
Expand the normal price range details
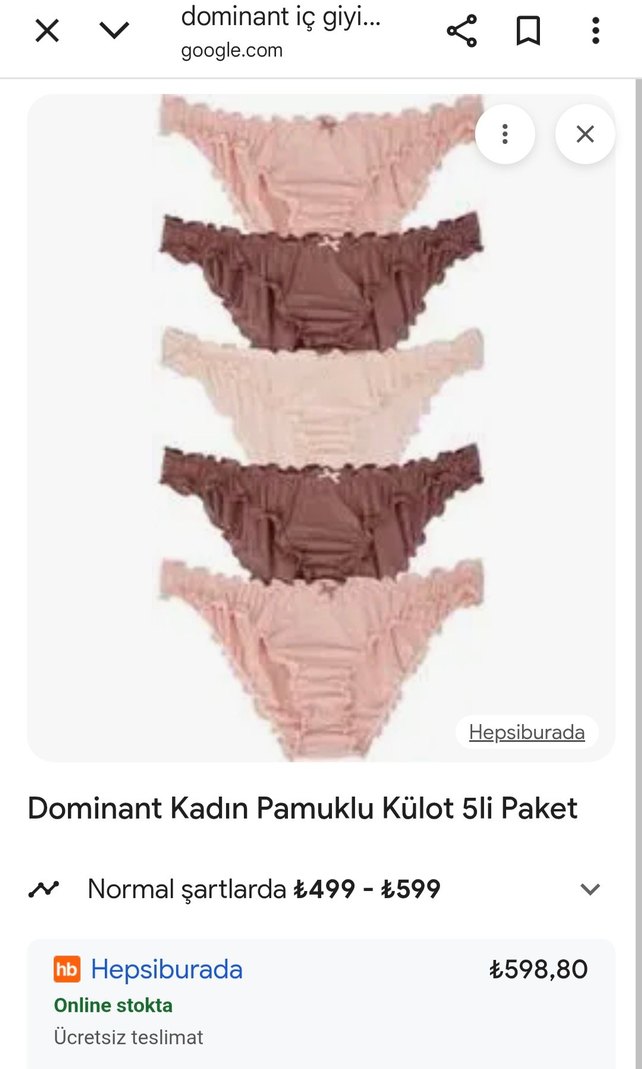(590, 889)
